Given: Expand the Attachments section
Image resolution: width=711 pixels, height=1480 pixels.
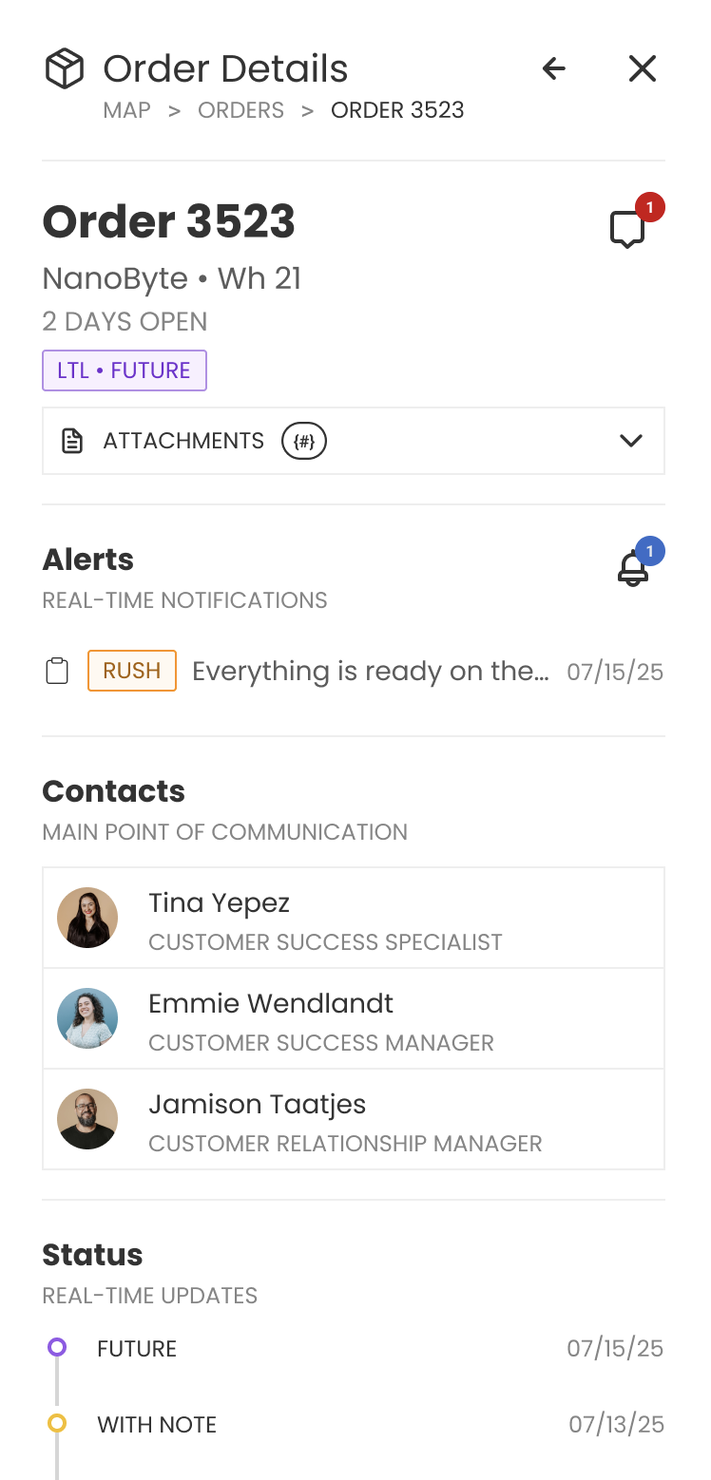Looking at the screenshot, I should coord(353,441).
